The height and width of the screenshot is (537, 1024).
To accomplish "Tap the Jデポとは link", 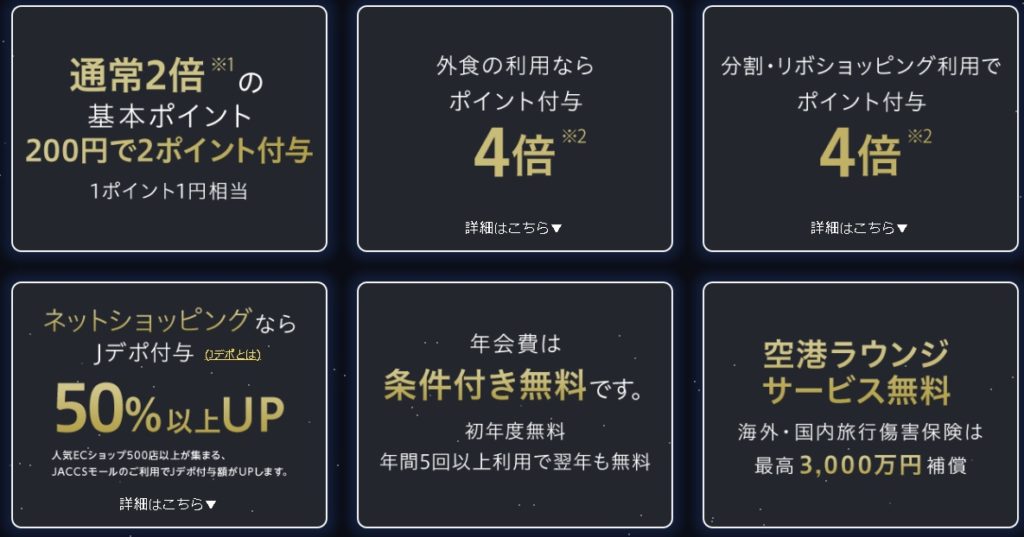I will [232, 355].
